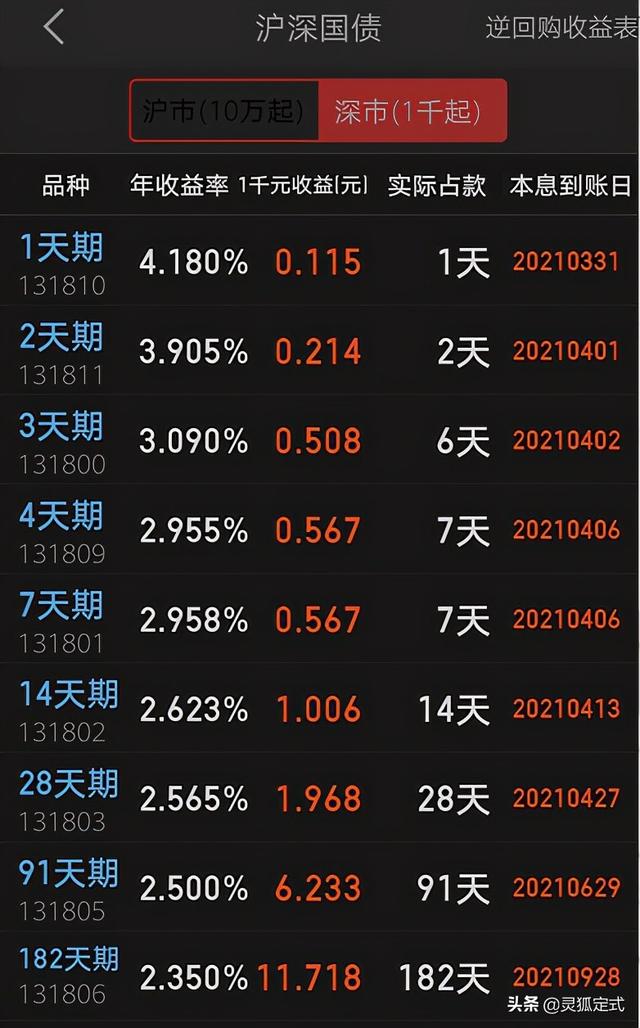This screenshot has width=640, height=1028.
Task: Open the 3天期 131800 row
Action: pos(320,440)
